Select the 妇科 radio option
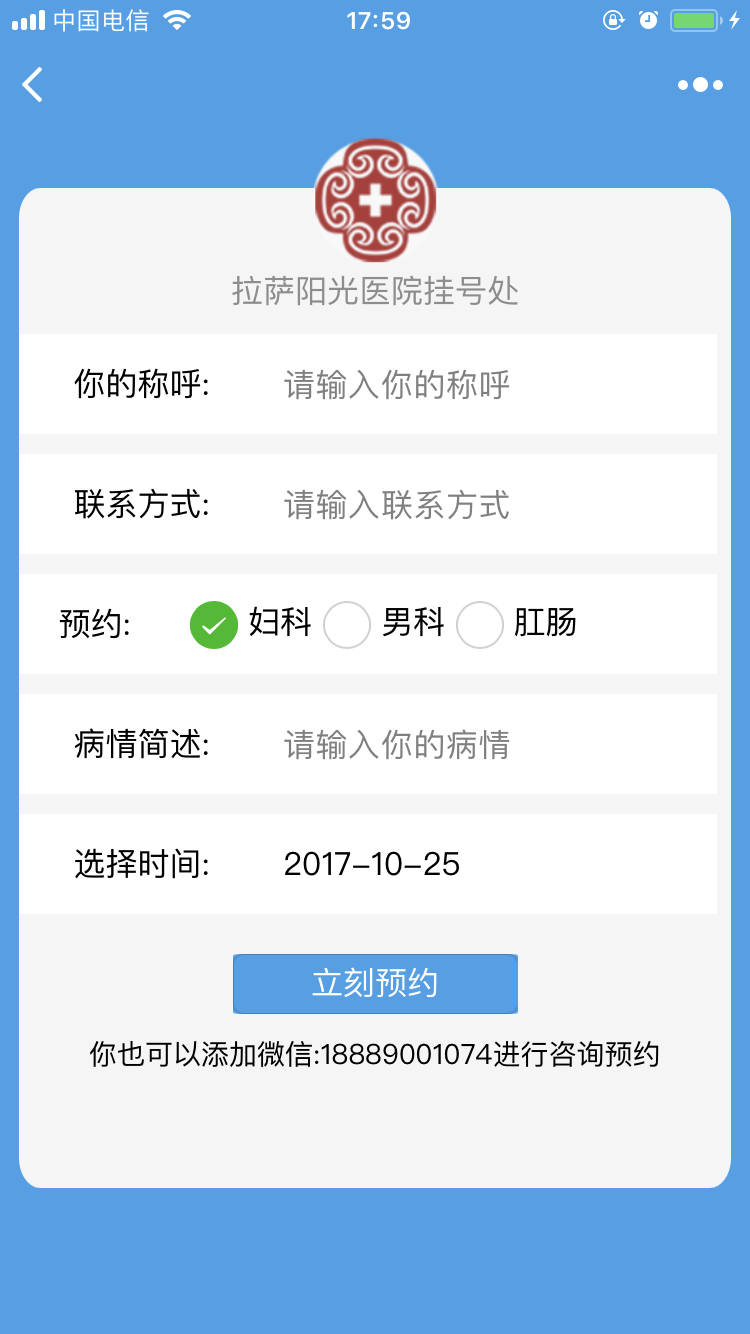Image resolution: width=750 pixels, height=1334 pixels. pyautogui.click(x=214, y=625)
